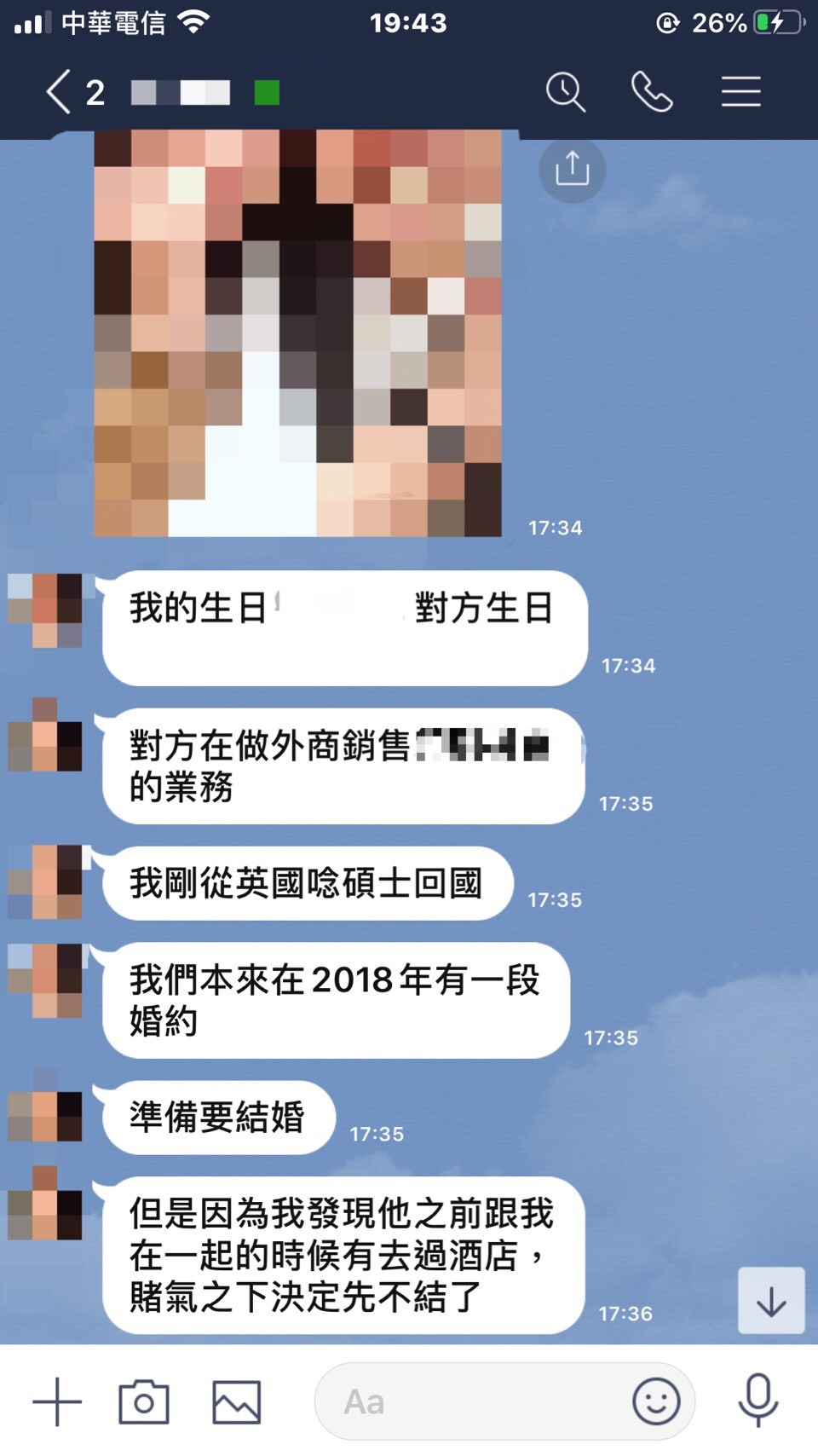Open the plus attachment menu
818x1456 pixels.
(57, 1401)
